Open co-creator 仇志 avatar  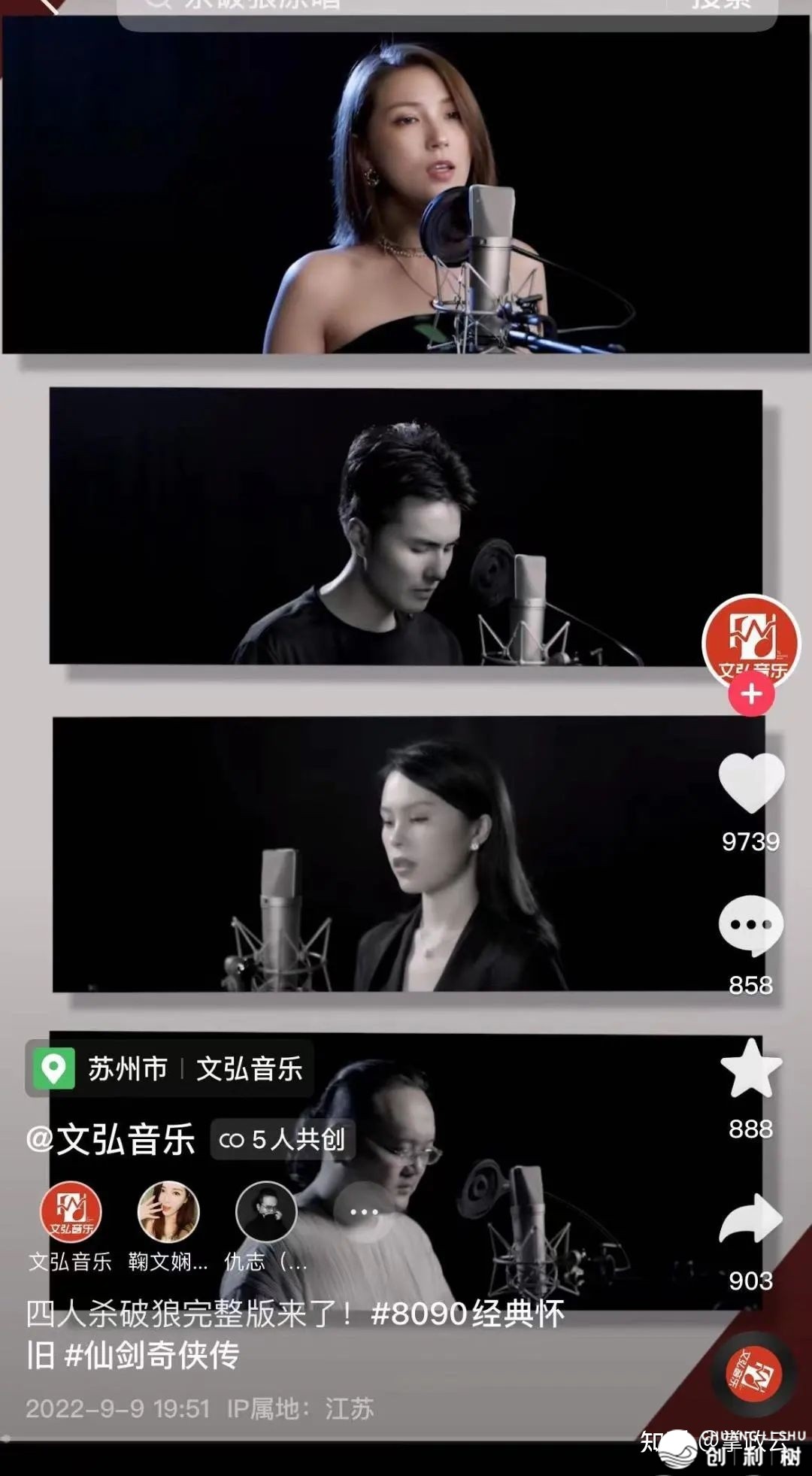266,1211
